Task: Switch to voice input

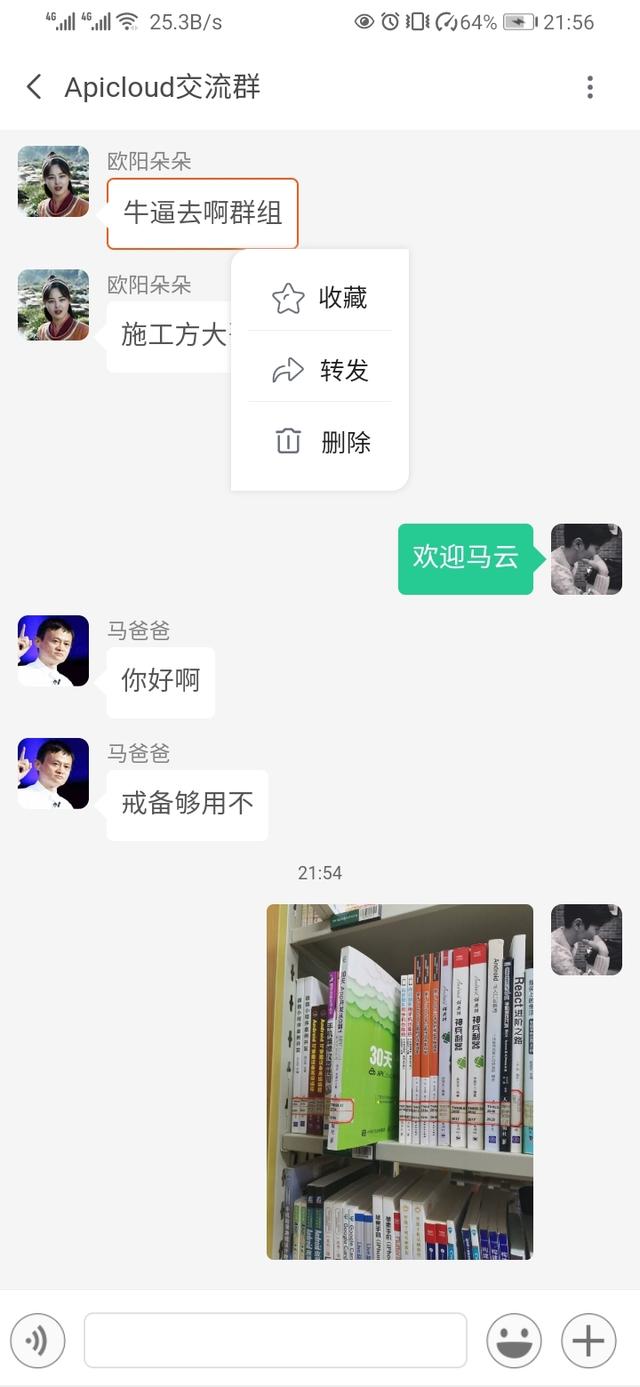Action: [38, 1340]
